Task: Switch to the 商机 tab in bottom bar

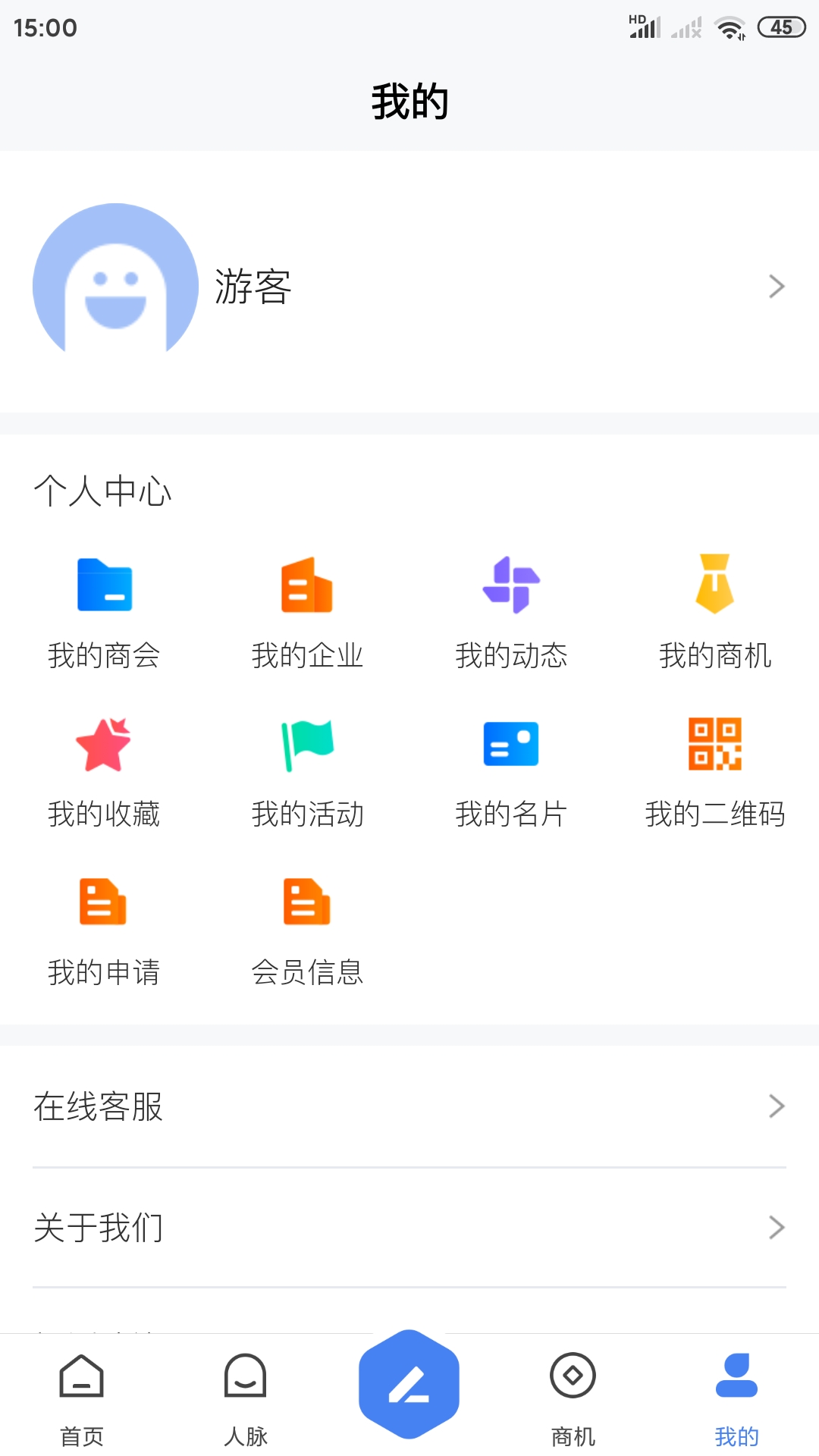Action: [x=573, y=1397]
